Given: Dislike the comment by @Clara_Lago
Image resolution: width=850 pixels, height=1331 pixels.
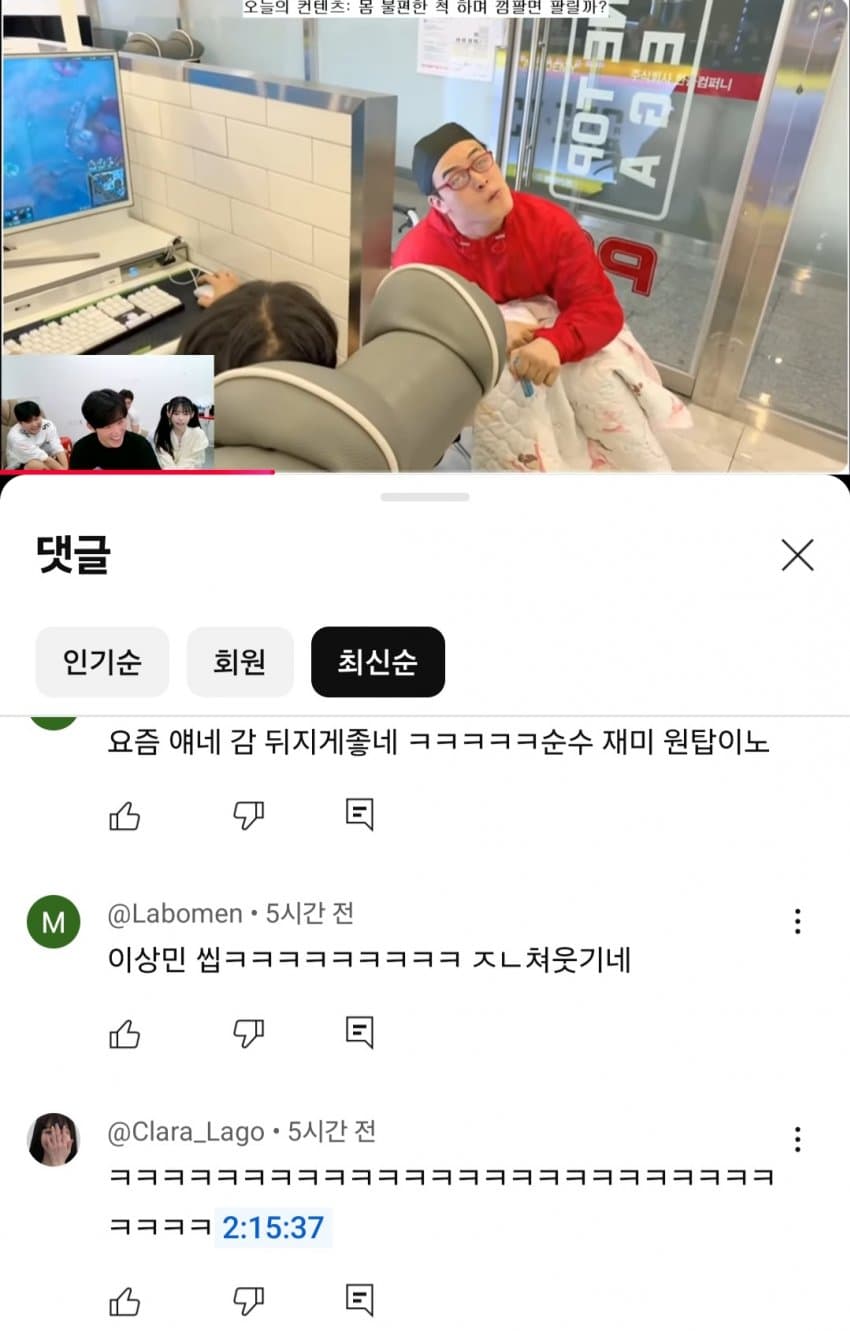Looking at the screenshot, I should 248,1301.
